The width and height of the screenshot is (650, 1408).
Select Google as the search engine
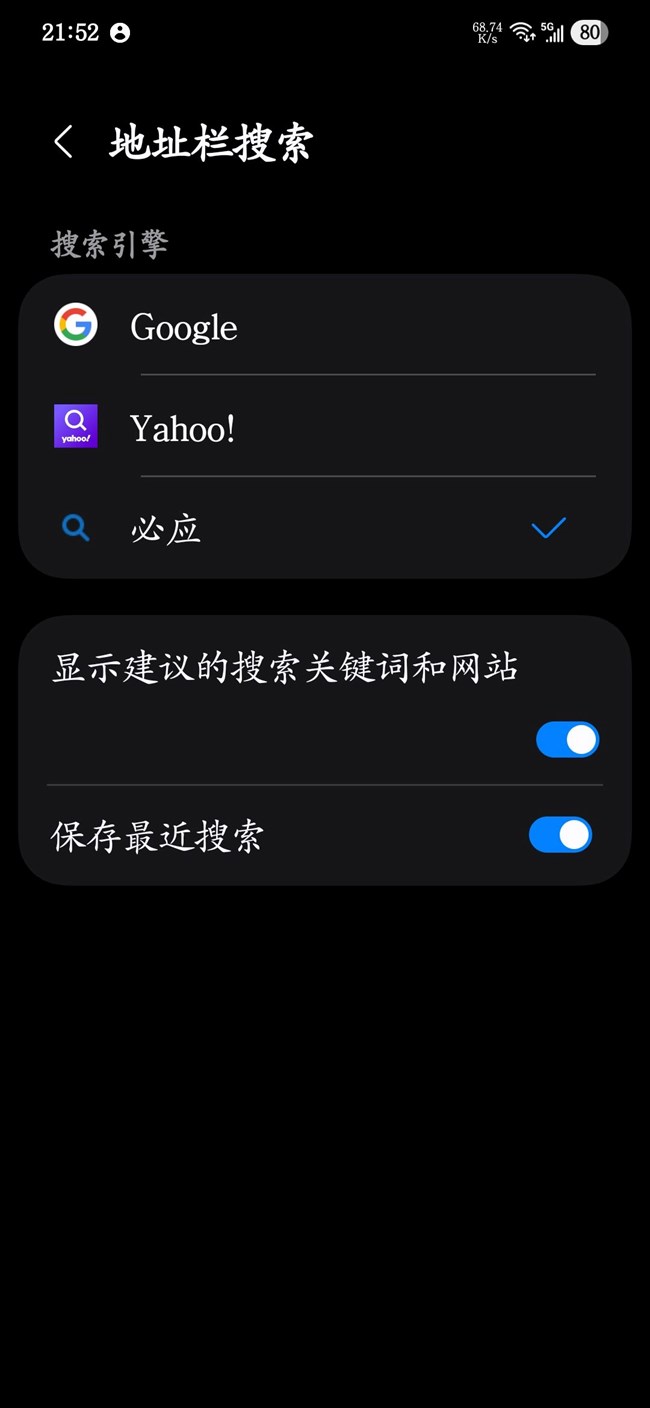click(325, 326)
